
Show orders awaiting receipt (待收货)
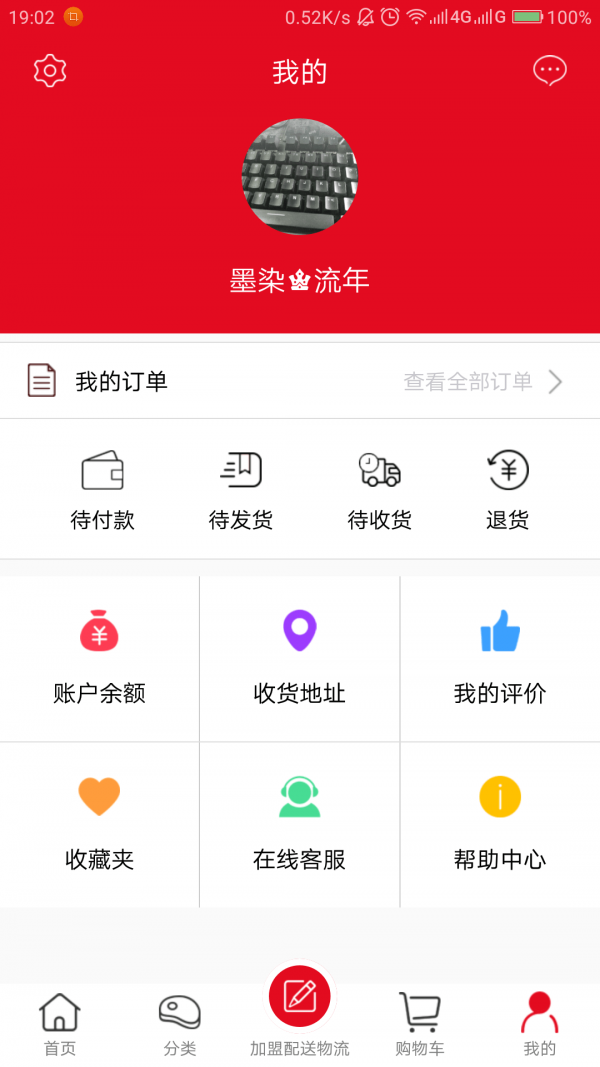[x=380, y=488]
